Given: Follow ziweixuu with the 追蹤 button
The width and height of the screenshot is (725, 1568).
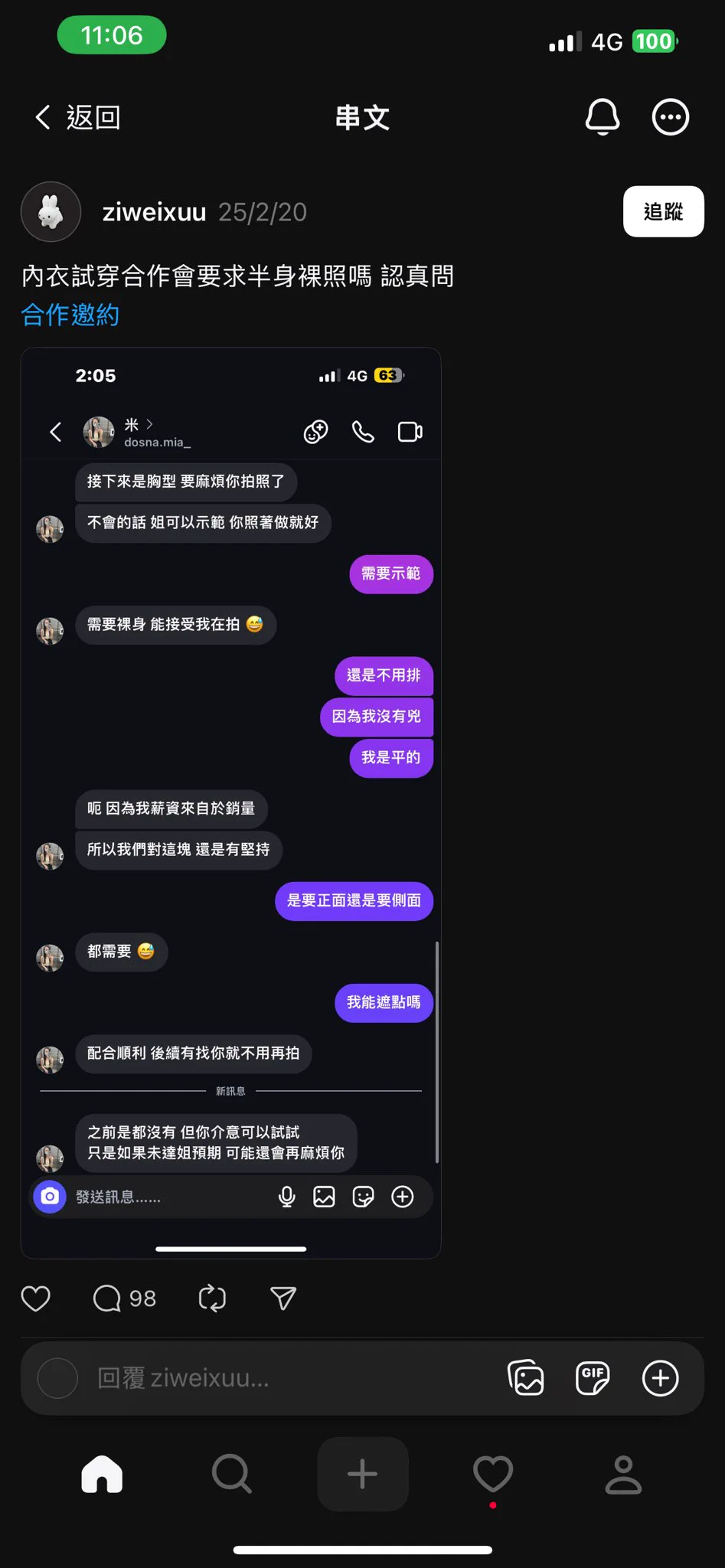Looking at the screenshot, I should pyautogui.click(x=663, y=211).
